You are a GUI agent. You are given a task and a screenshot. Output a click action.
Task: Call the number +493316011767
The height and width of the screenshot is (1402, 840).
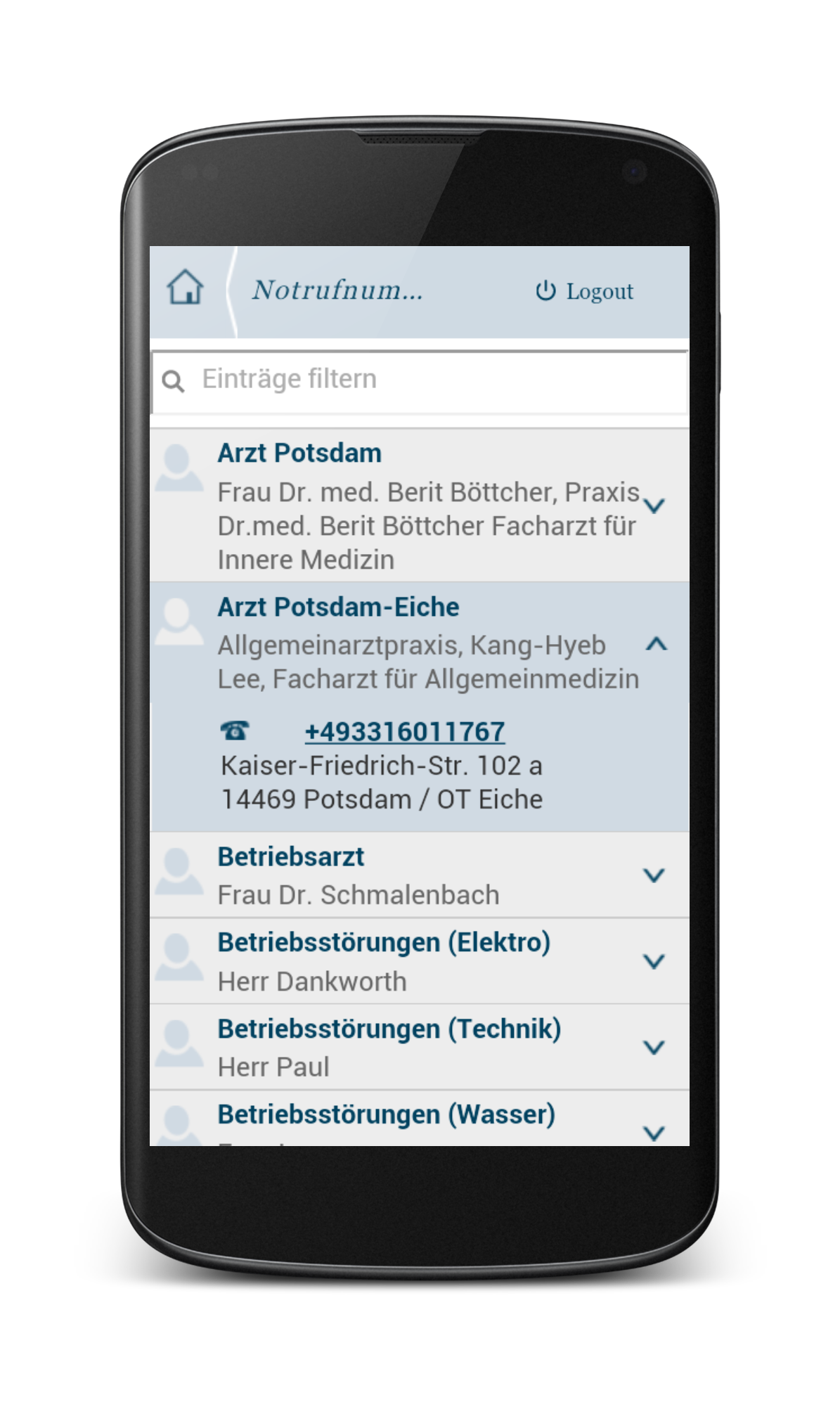click(404, 732)
